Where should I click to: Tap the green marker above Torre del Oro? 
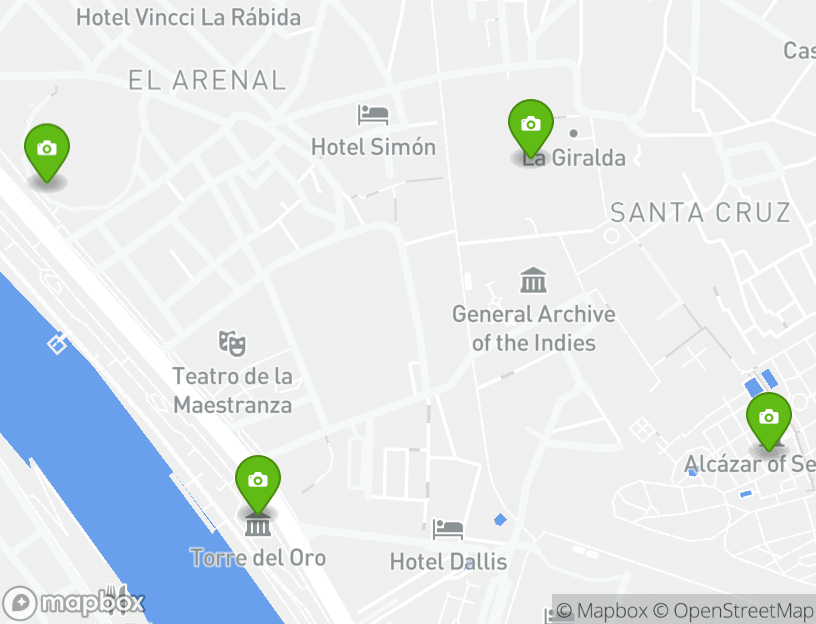click(x=257, y=482)
